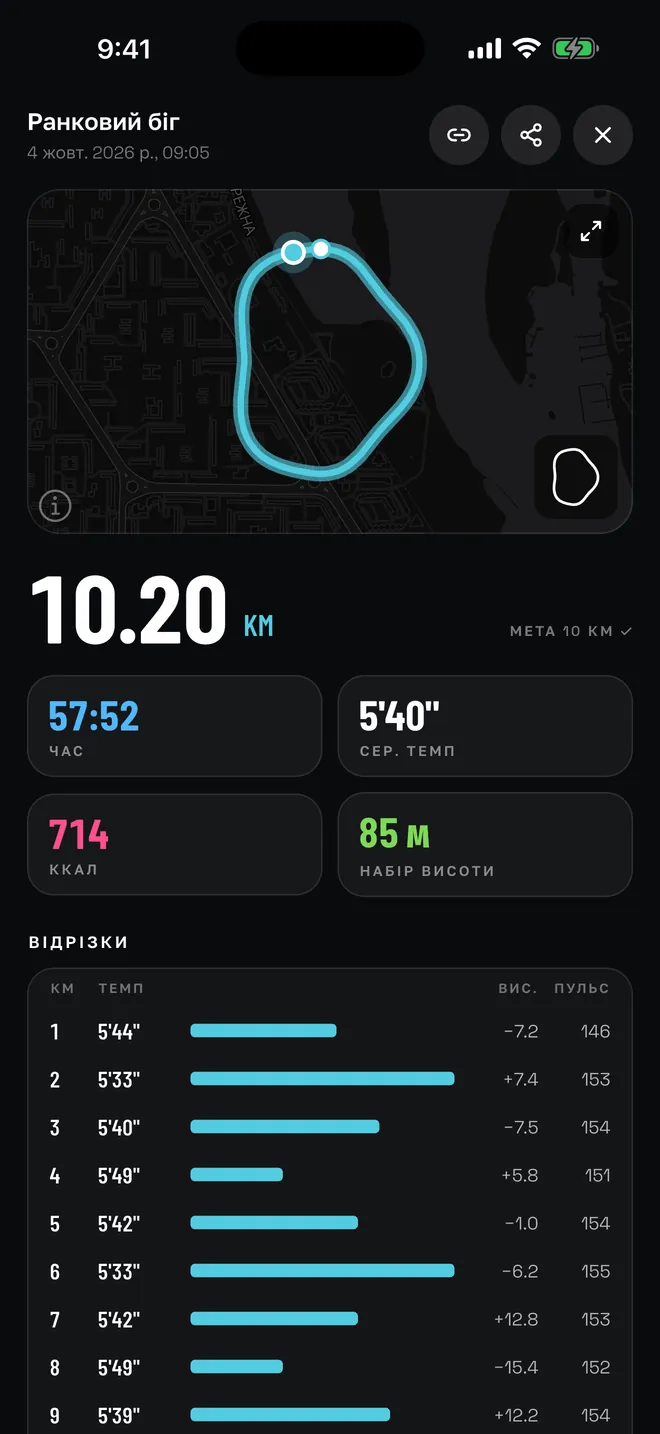Copy the run link via the link icon
Screen dimensions: 660x1434
click(x=459, y=135)
